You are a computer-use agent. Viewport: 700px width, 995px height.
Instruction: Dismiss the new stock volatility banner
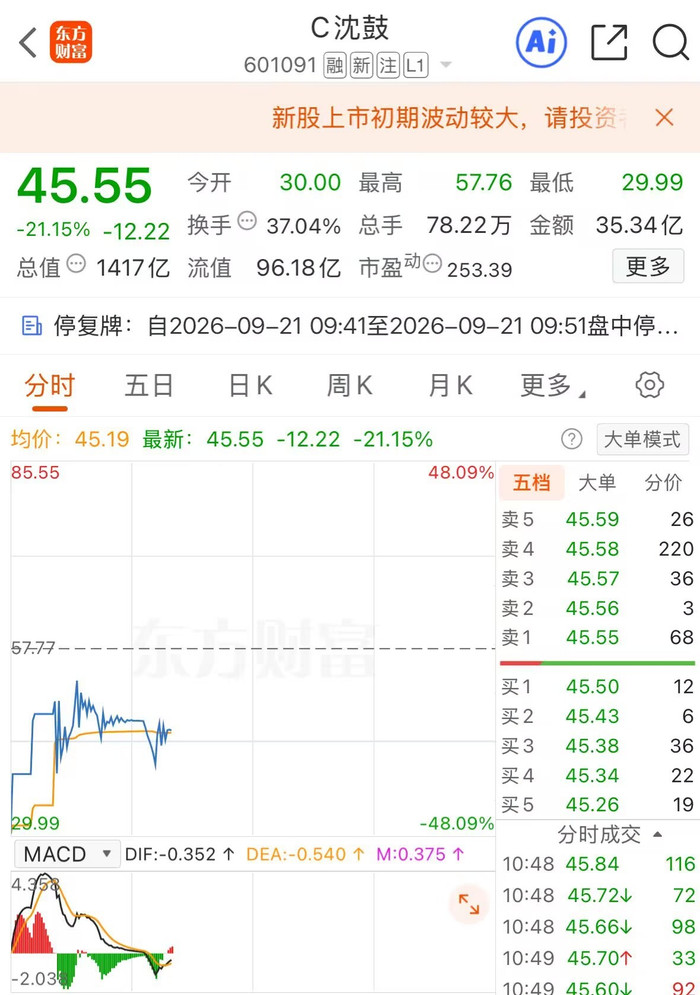664,117
